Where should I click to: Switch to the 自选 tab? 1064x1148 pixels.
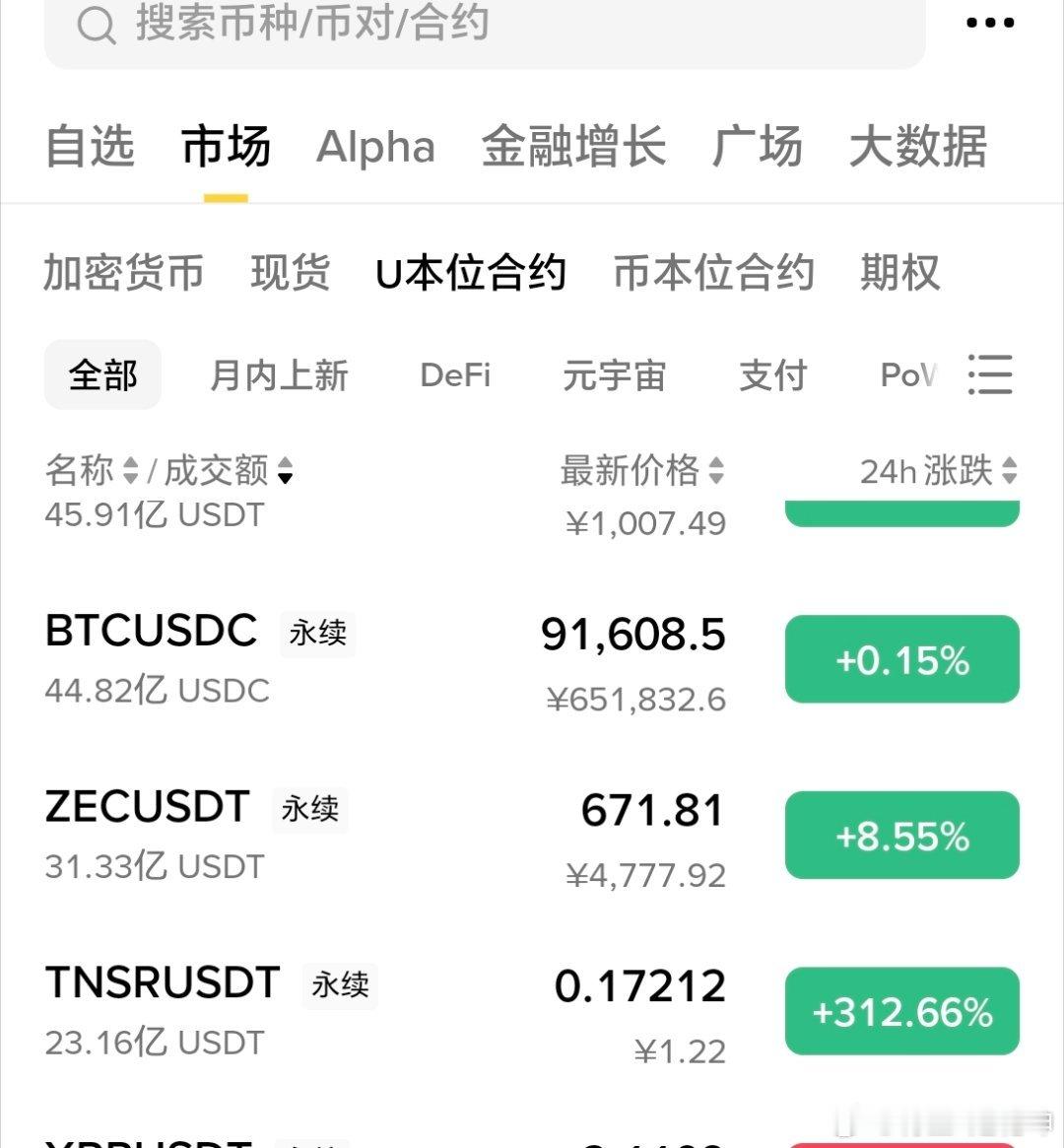(90, 148)
